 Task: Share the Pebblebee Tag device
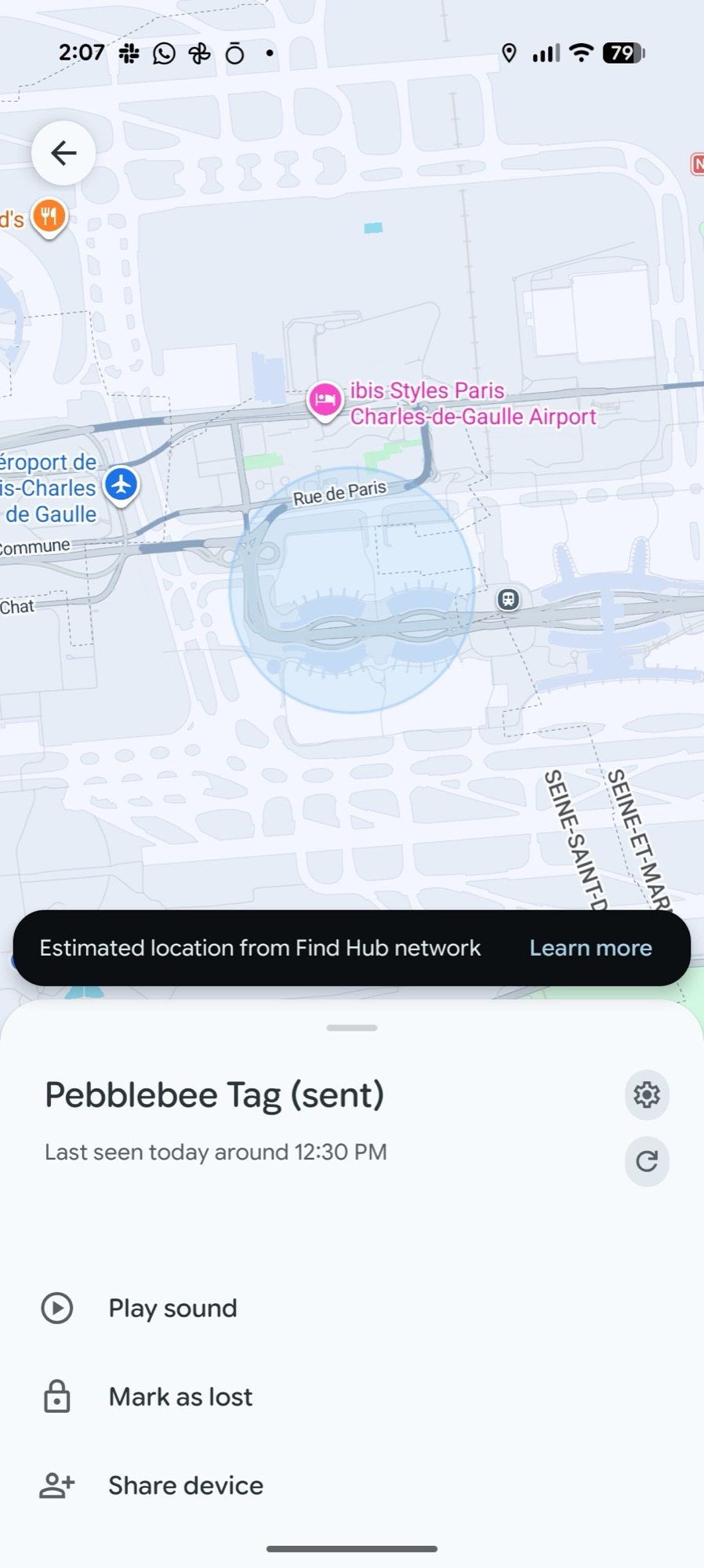[185, 1484]
